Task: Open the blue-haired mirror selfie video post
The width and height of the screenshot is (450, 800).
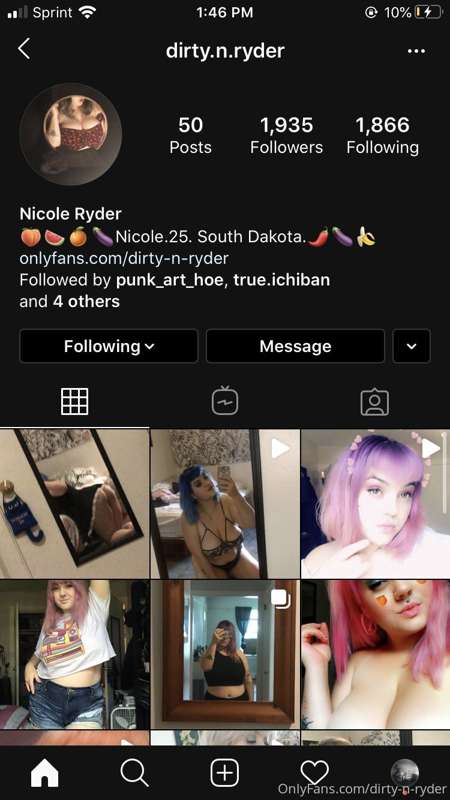Action: [225, 504]
